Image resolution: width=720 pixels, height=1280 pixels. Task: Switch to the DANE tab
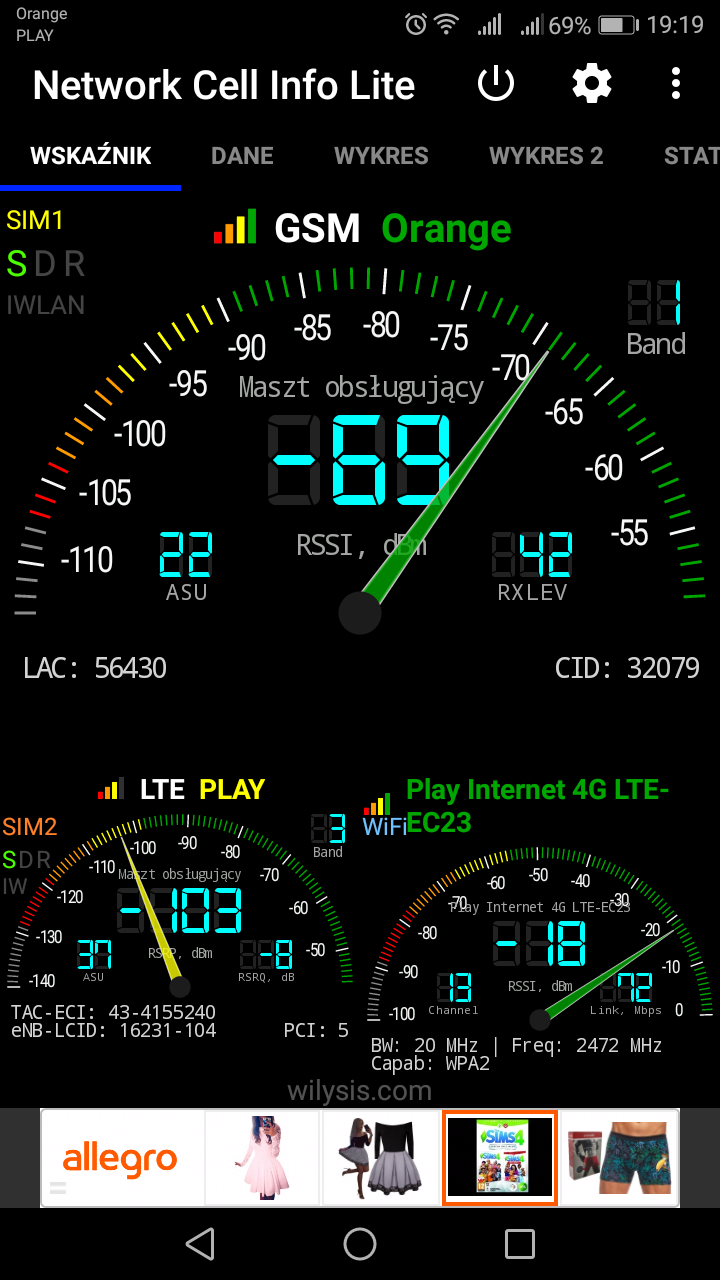click(242, 156)
